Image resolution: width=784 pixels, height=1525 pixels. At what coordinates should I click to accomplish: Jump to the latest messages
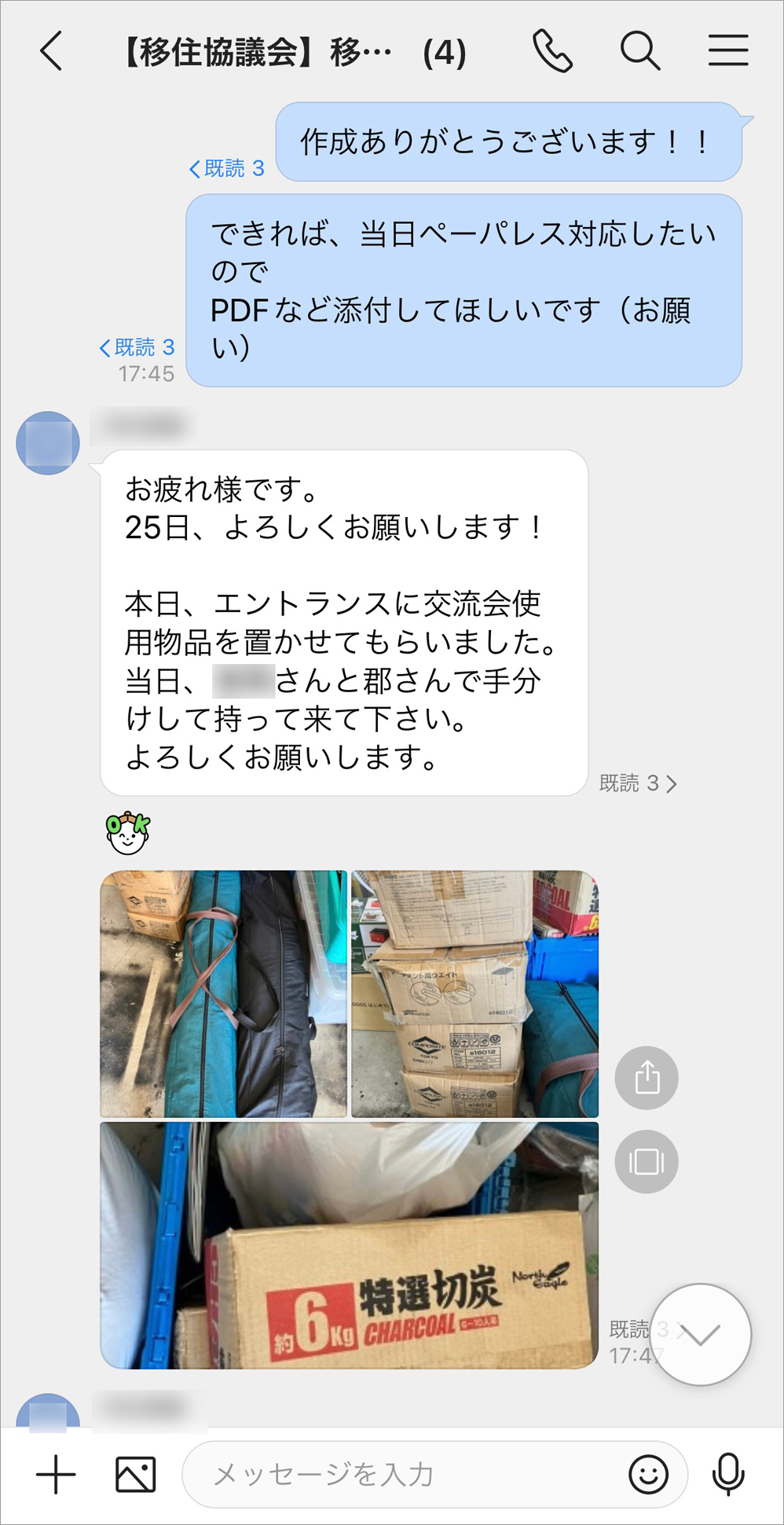pyautogui.click(x=700, y=1334)
